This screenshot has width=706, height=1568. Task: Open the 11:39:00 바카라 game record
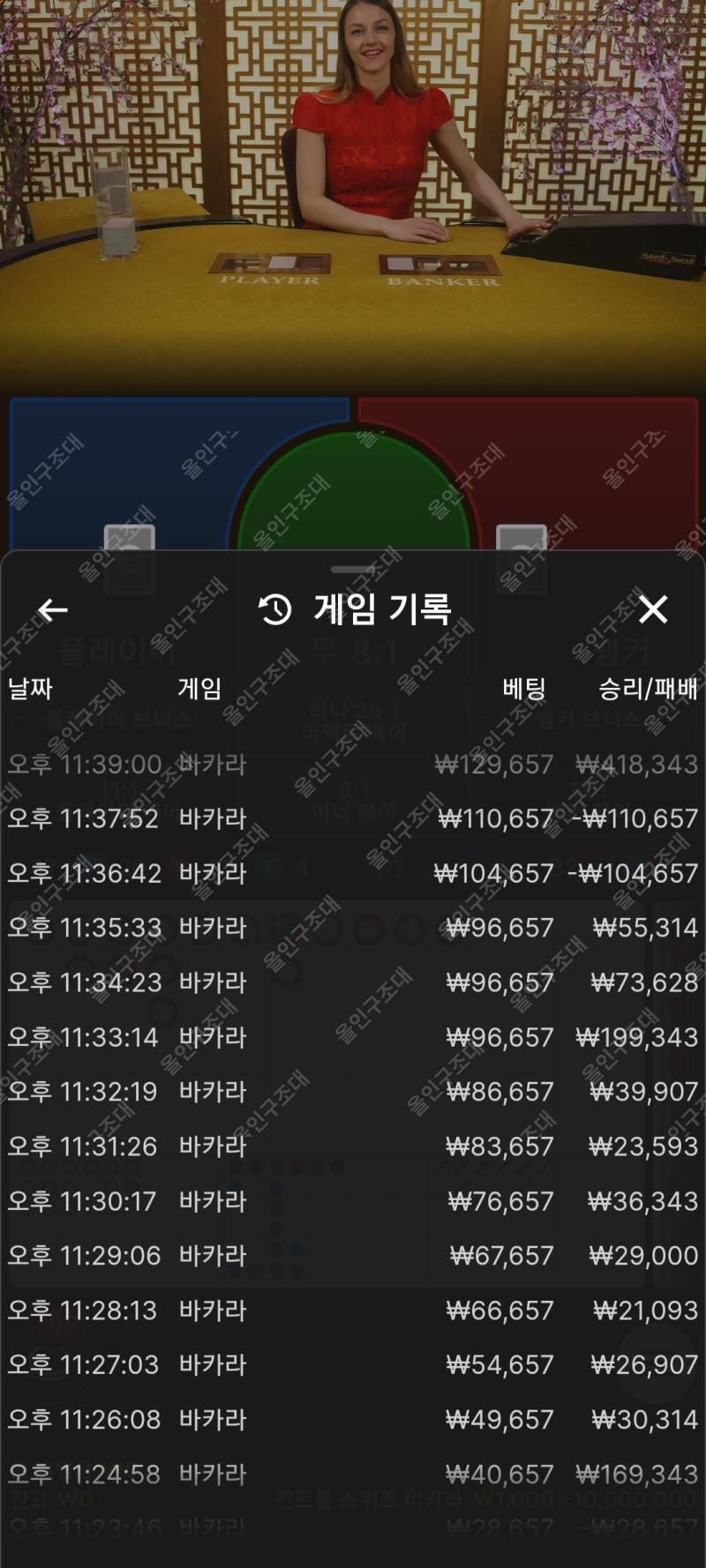(353, 764)
